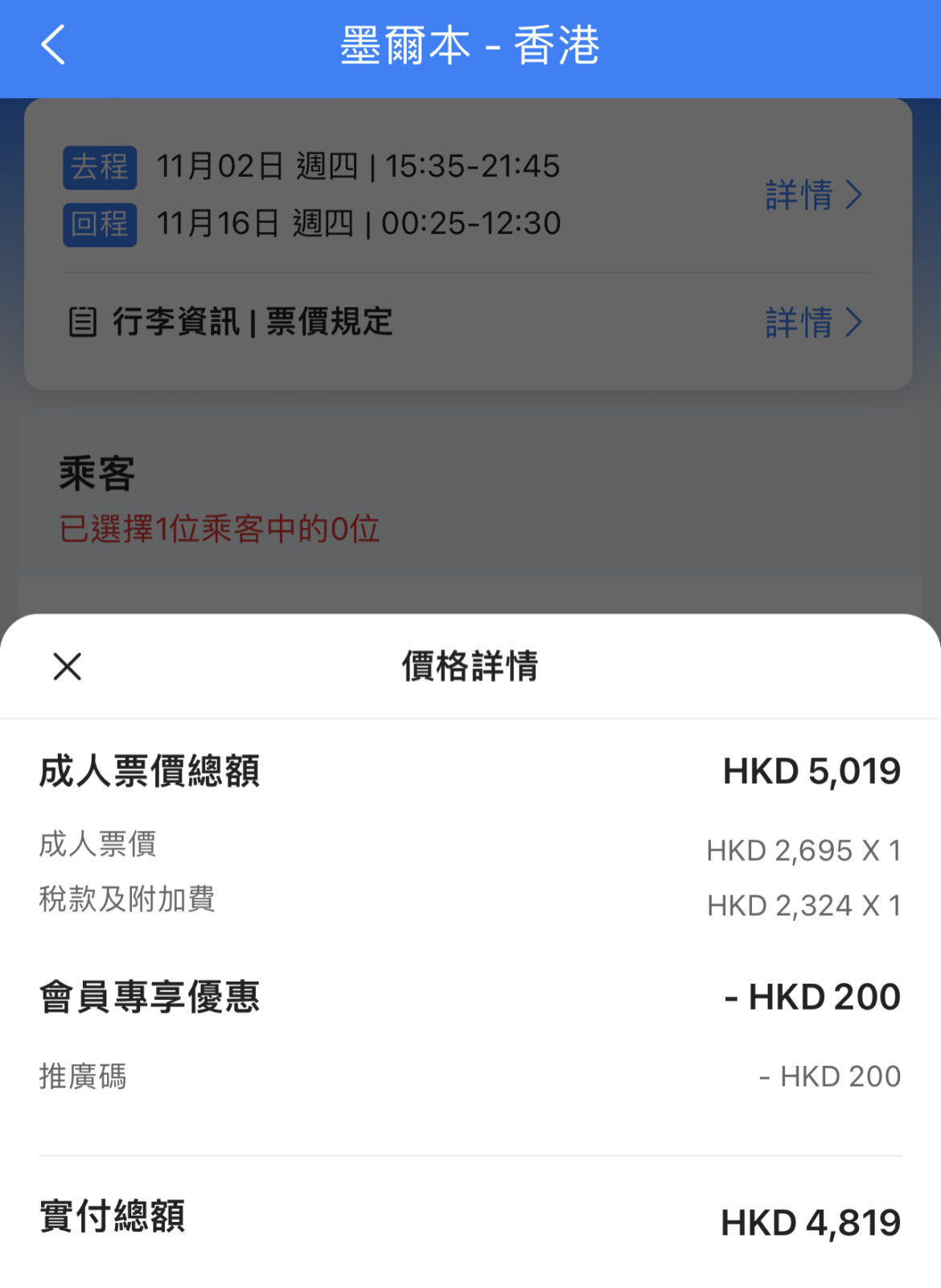Click the chevron next to flight 詳情
This screenshot has height=1288, width=941.
tap(854, 194)
